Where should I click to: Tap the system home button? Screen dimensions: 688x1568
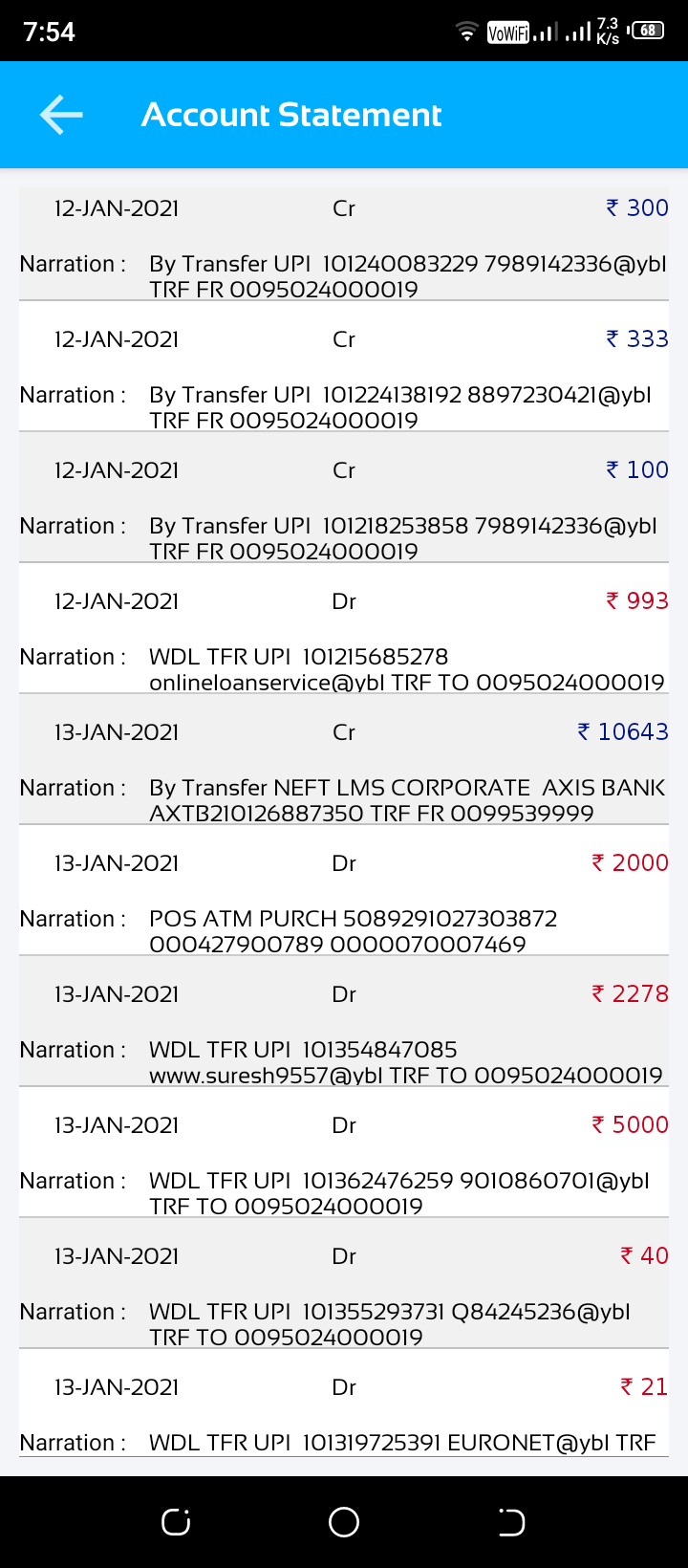pos(344,1522)
